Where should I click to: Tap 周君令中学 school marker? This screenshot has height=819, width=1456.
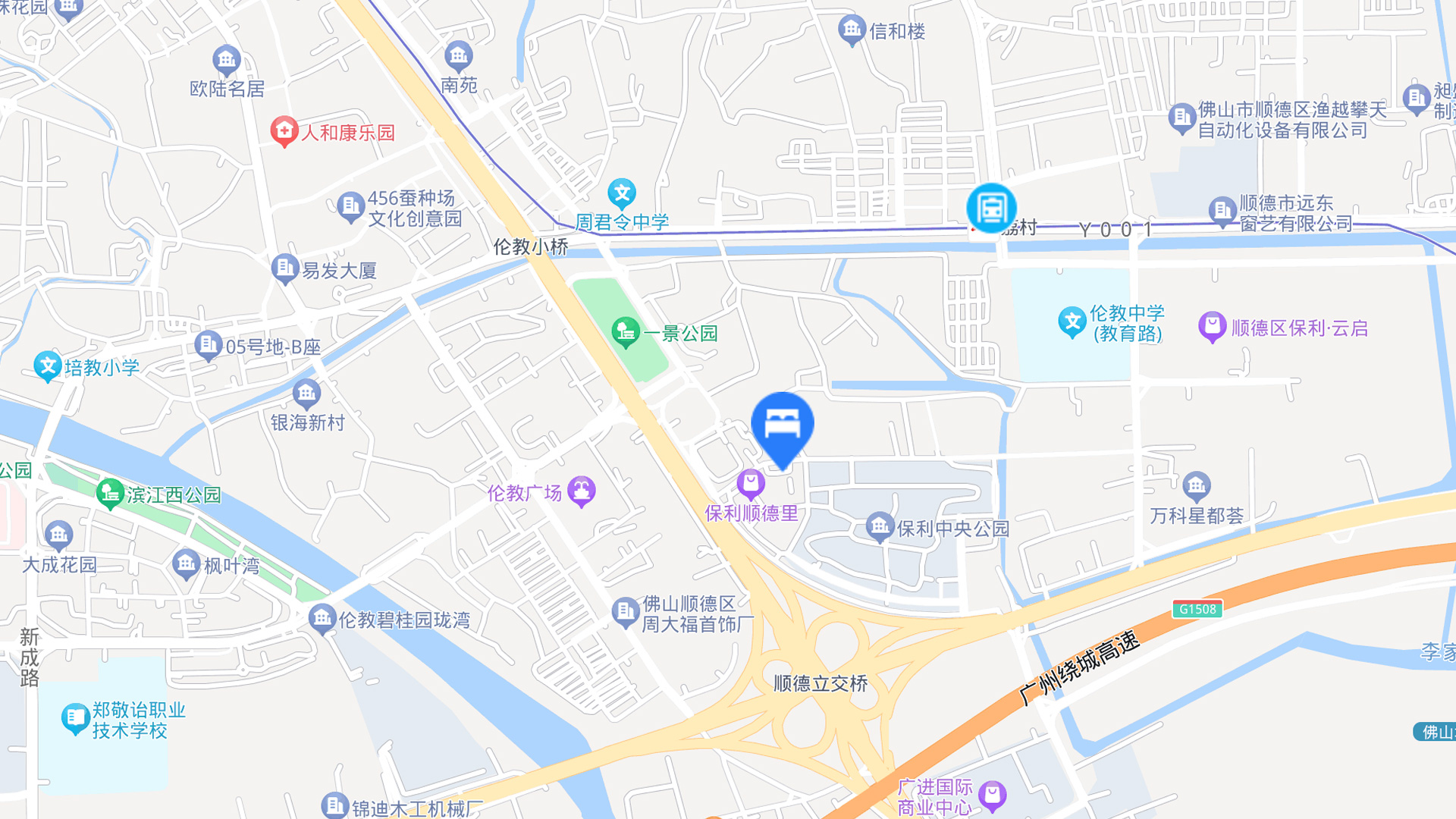tap(622, 194)
